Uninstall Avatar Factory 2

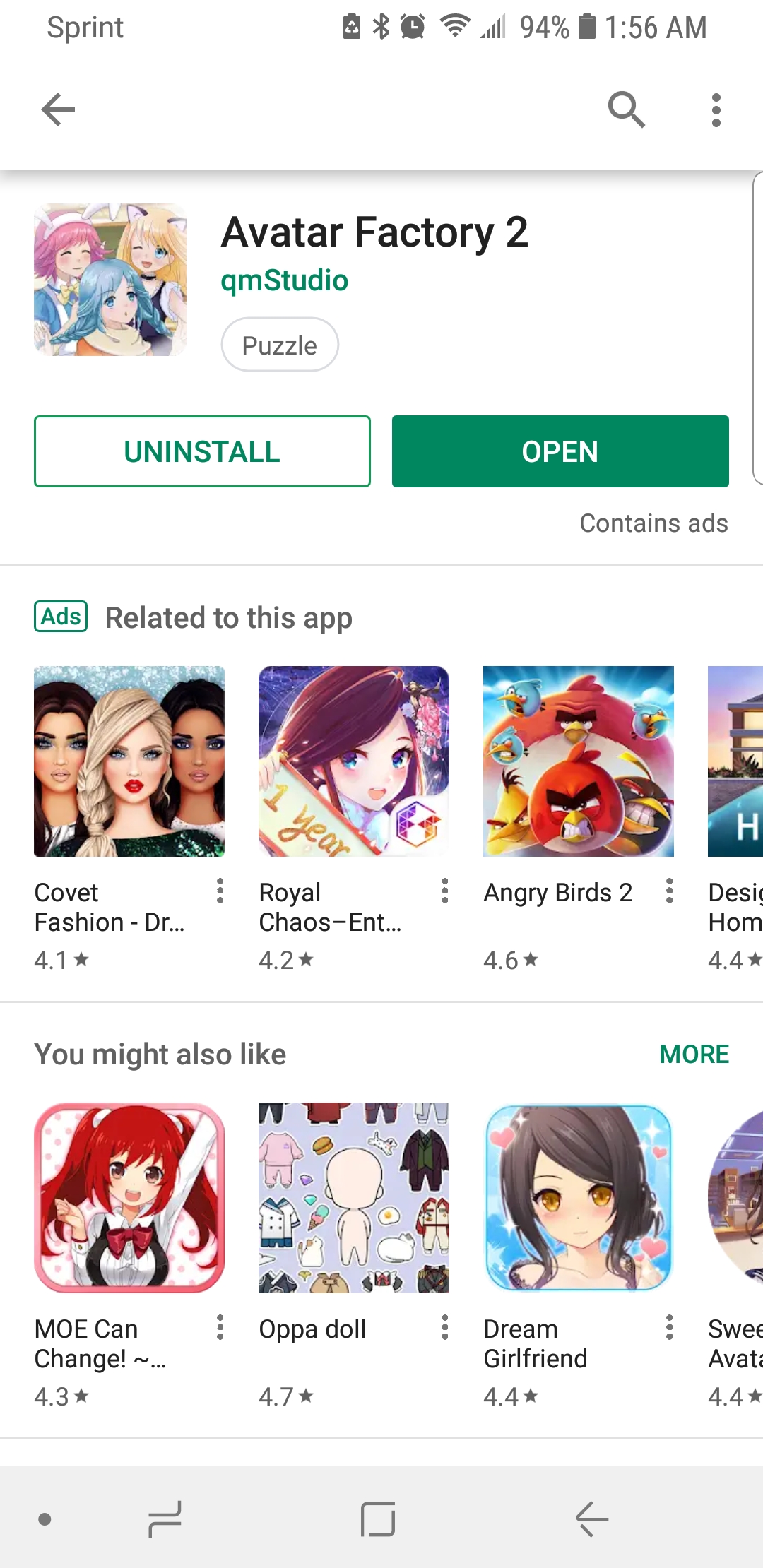tap(202, 451)
